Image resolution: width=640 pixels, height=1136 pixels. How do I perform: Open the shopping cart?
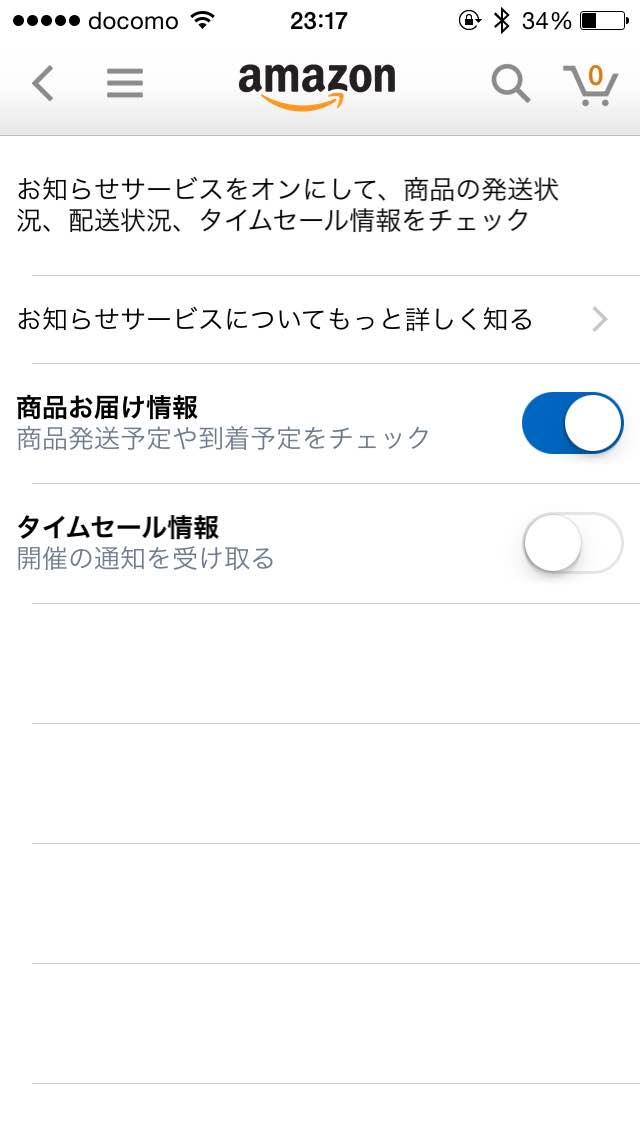click(x=589, y=84)
